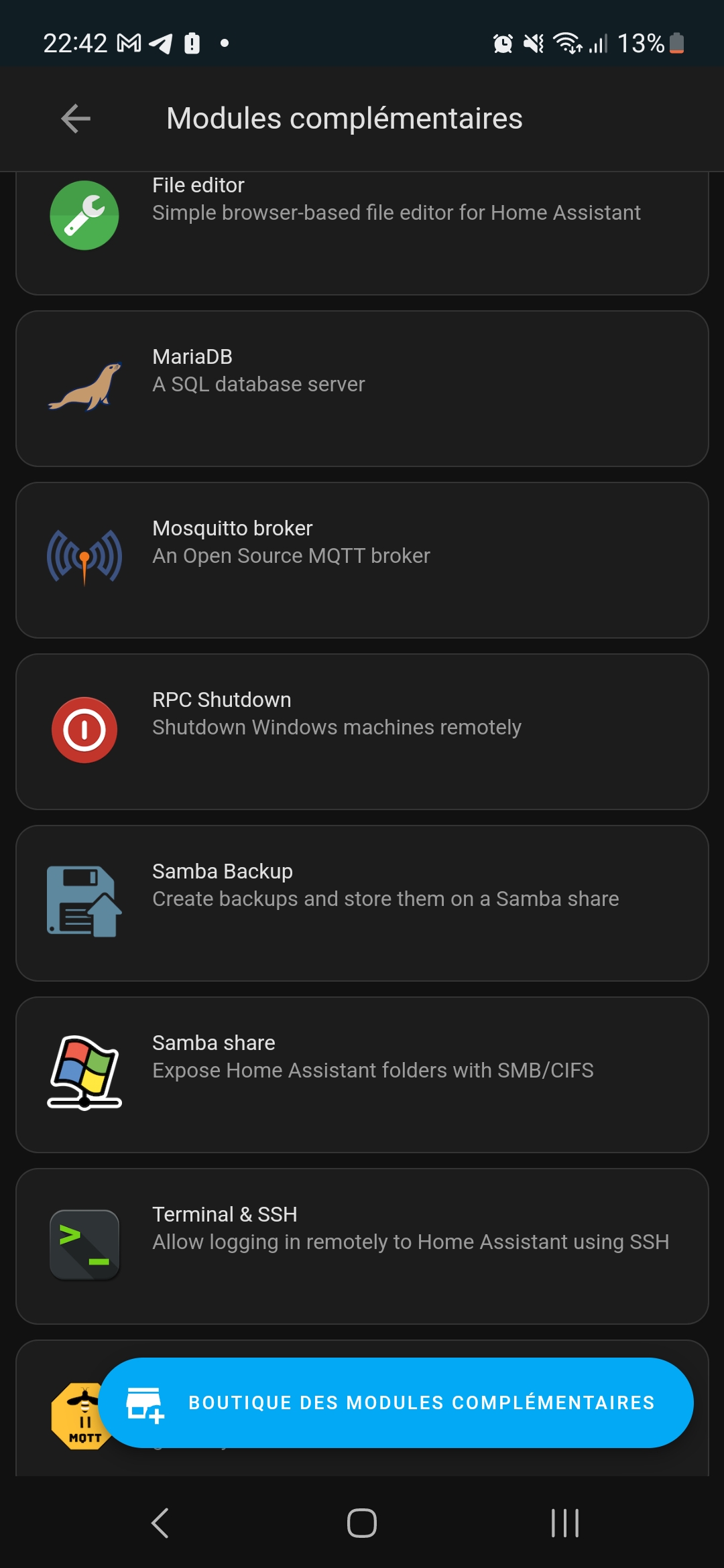Open the Samba share add-on card

(362, 1075)
